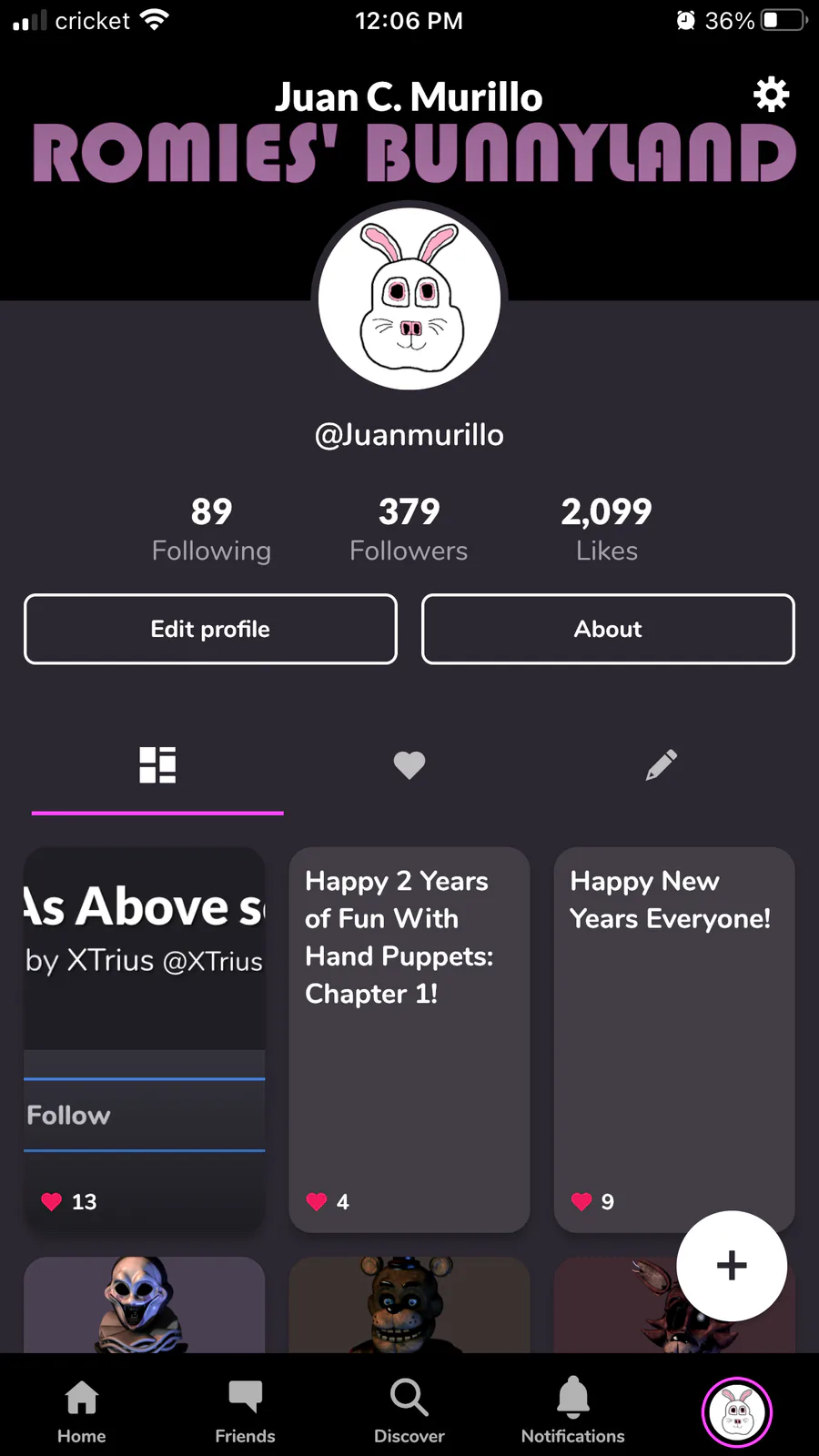Tap the Edit profile button
The image size is (819, 1456).
210,629
